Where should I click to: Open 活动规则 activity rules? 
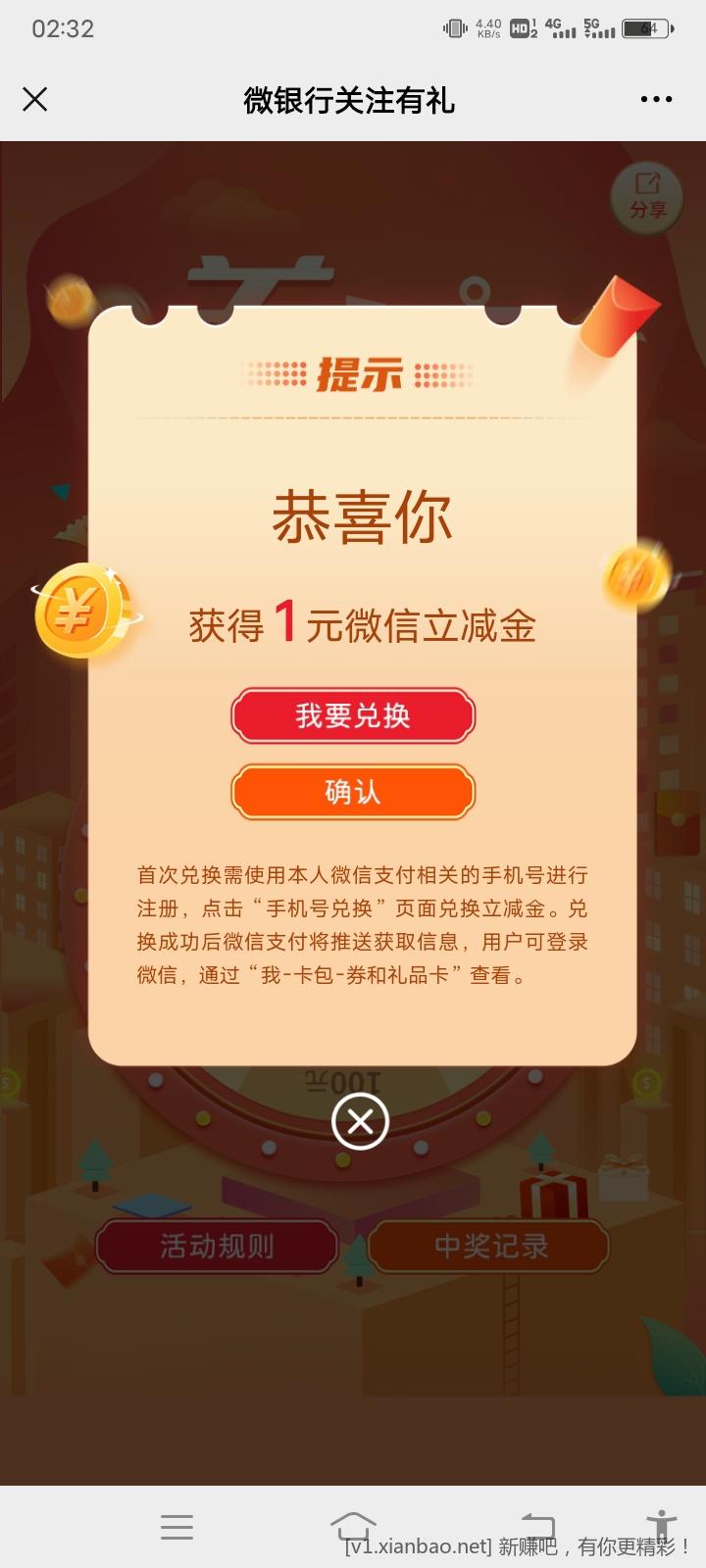tap(217, 1247)
